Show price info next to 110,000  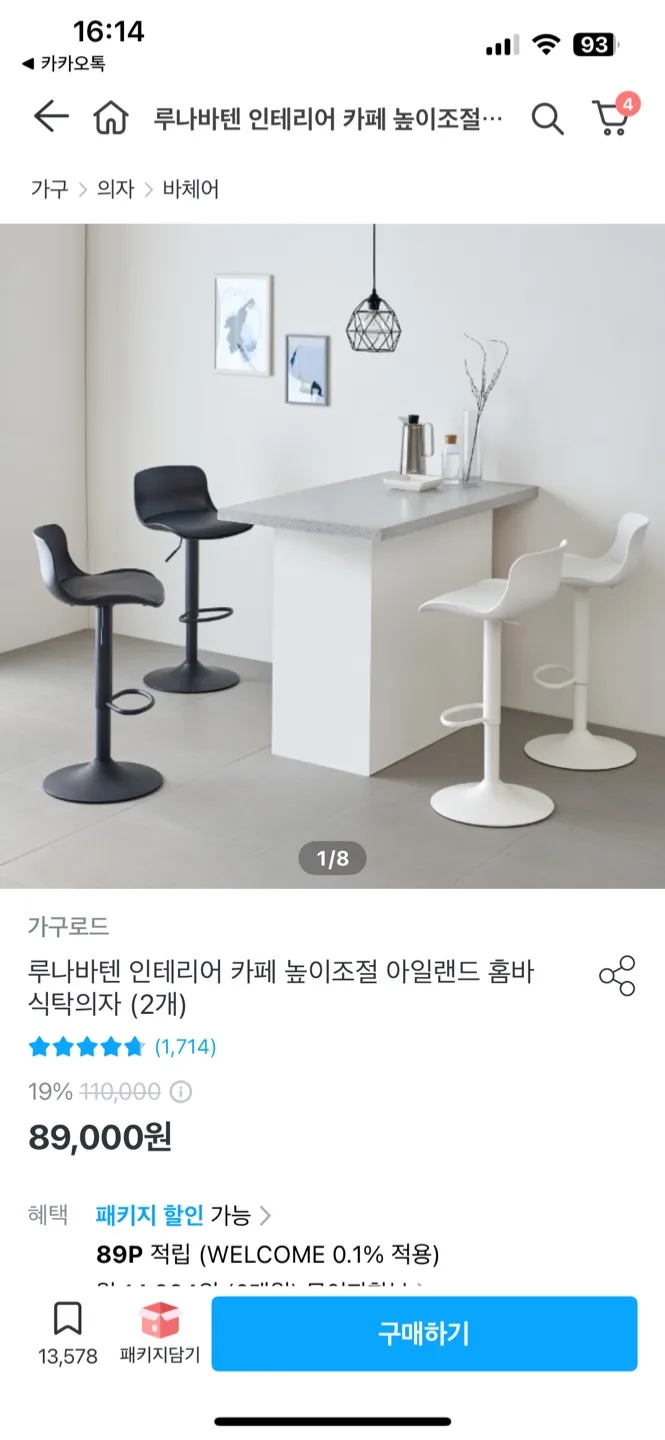pyautogui.click(x=181, y=1091)
